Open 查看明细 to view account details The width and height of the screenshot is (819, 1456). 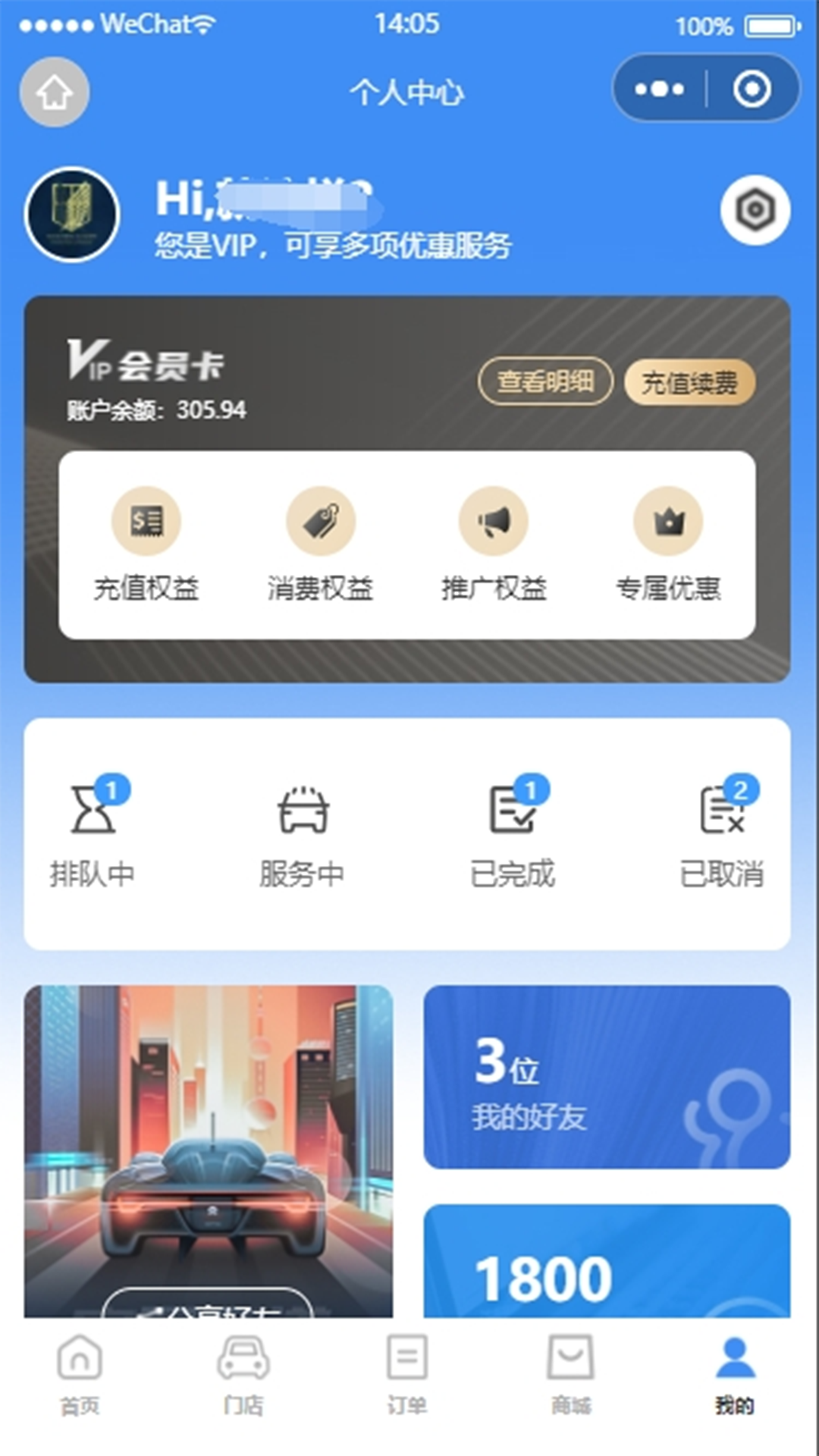(x=545, y=382)
